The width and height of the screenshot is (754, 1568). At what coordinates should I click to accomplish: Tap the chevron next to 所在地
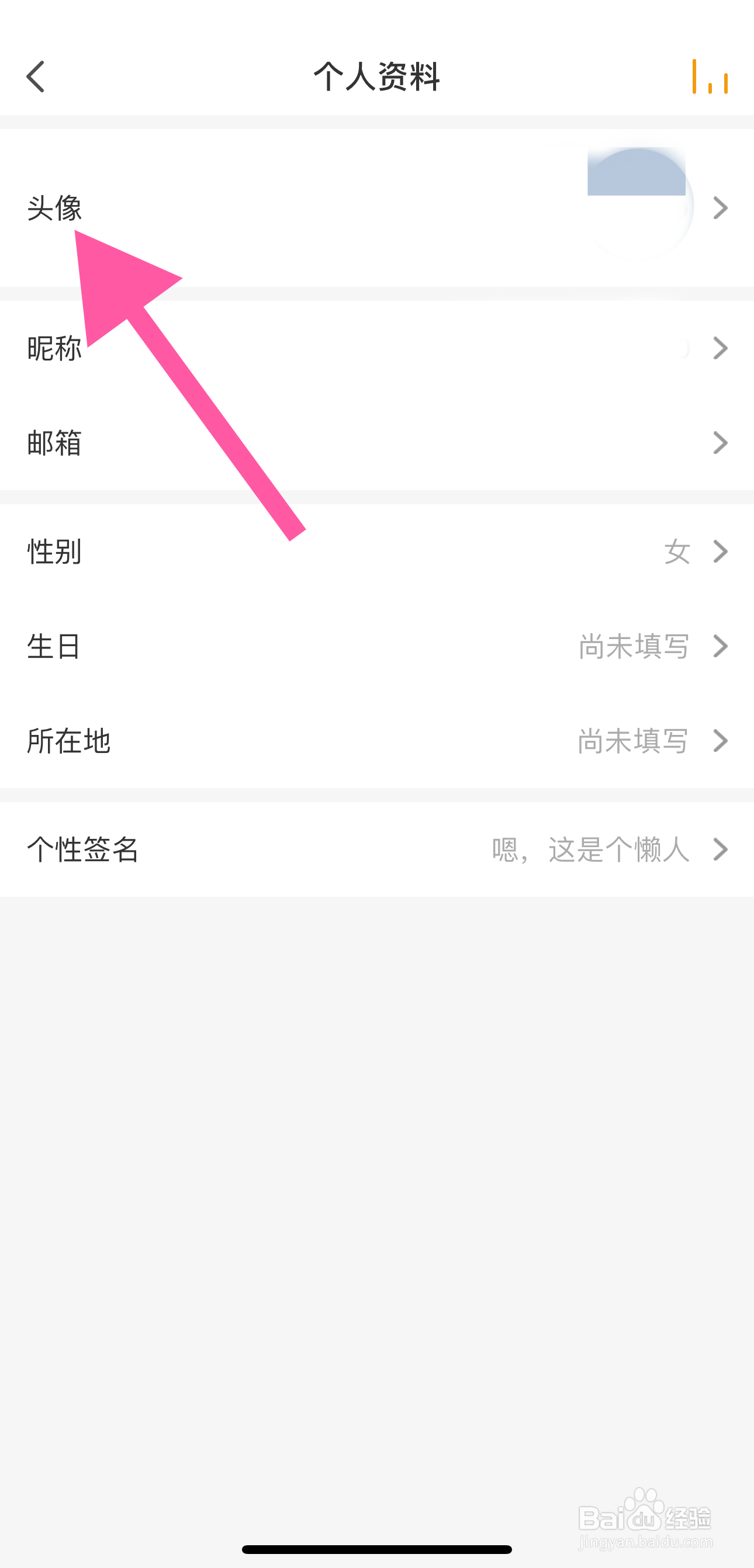721,741
